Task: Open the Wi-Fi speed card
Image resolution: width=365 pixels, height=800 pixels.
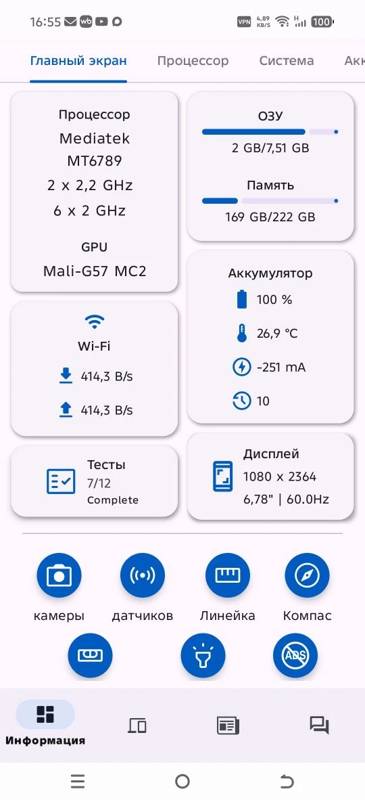Action: pos(94,368)
